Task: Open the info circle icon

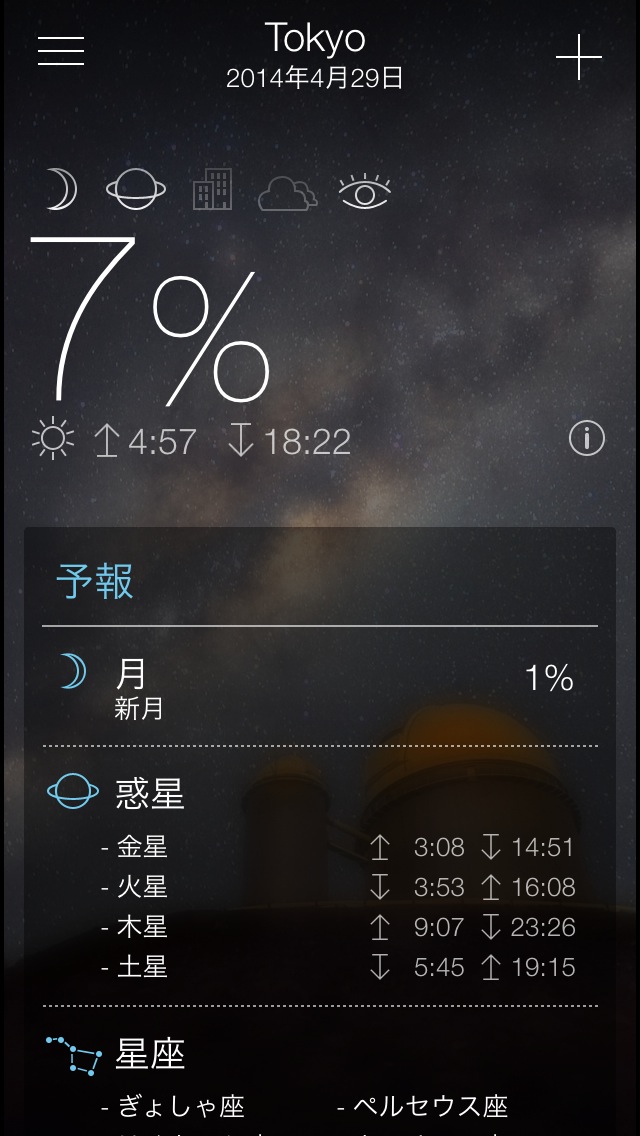Action: pyautogui.click(x=587, y=438)
